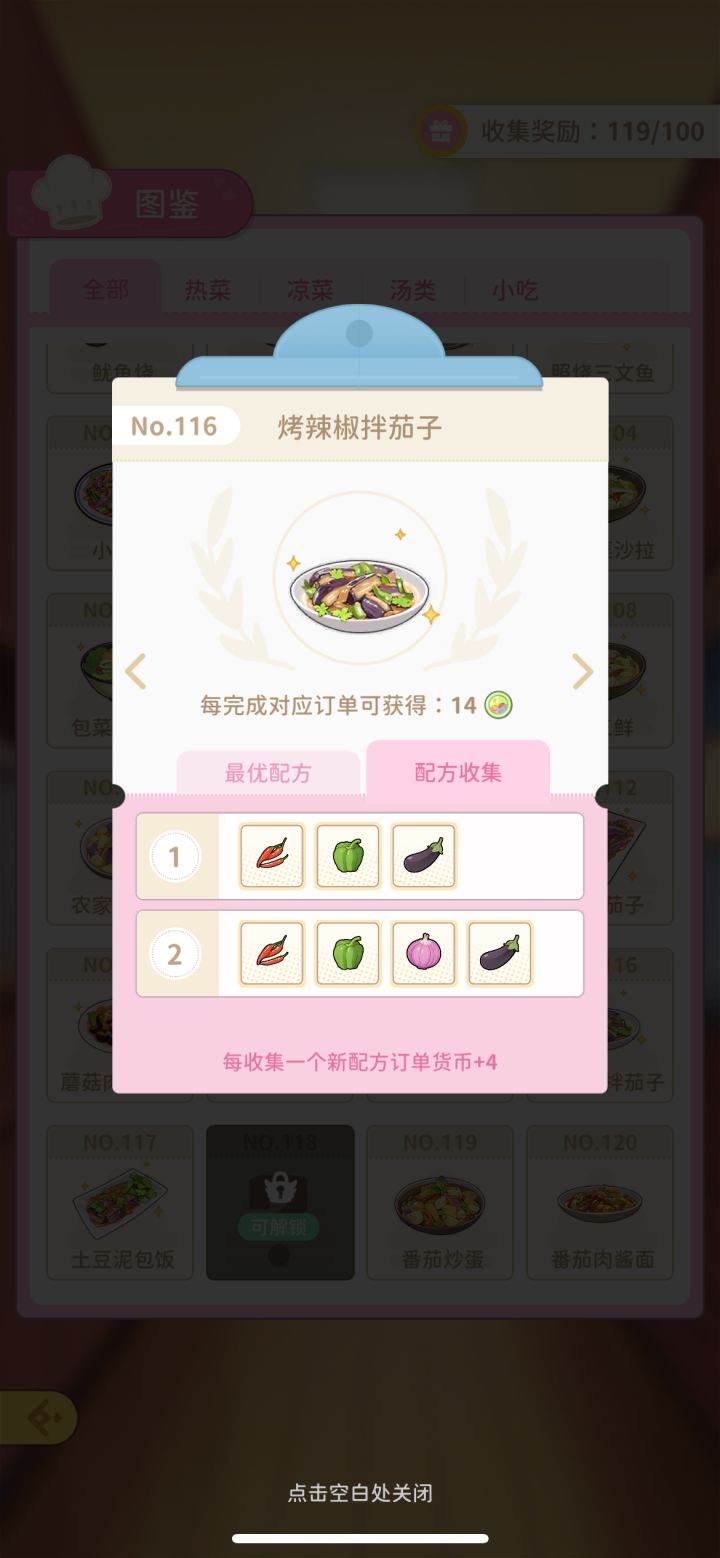Select the eggplant ingredient in recipe 2
The image size is (720, 1558).
coord(498,952)
